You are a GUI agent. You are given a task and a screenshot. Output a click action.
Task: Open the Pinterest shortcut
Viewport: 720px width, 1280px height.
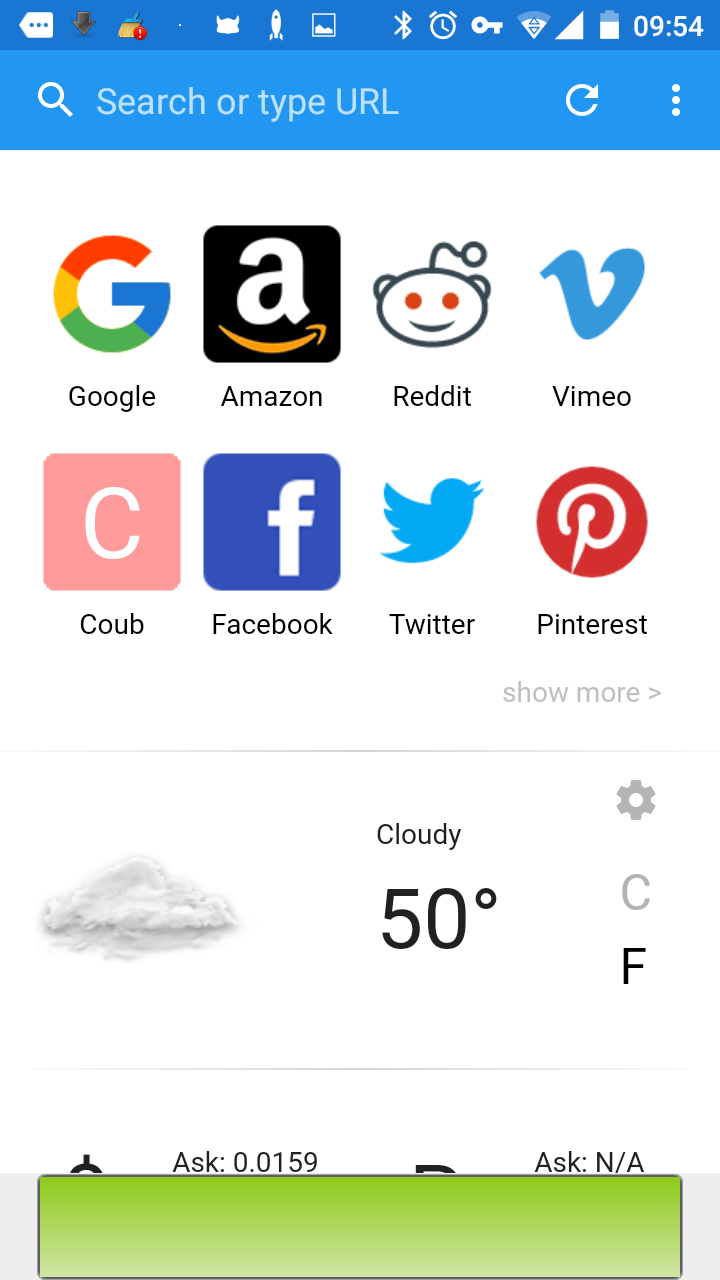pos(592,521)
